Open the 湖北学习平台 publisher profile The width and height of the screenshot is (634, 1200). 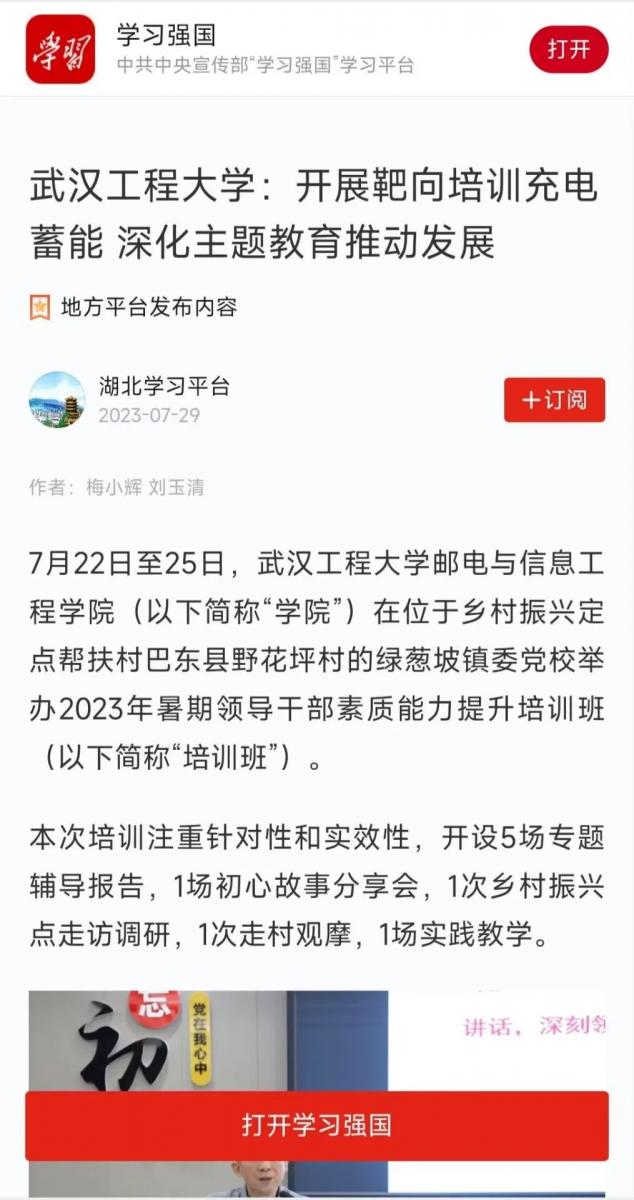point(164,386)
